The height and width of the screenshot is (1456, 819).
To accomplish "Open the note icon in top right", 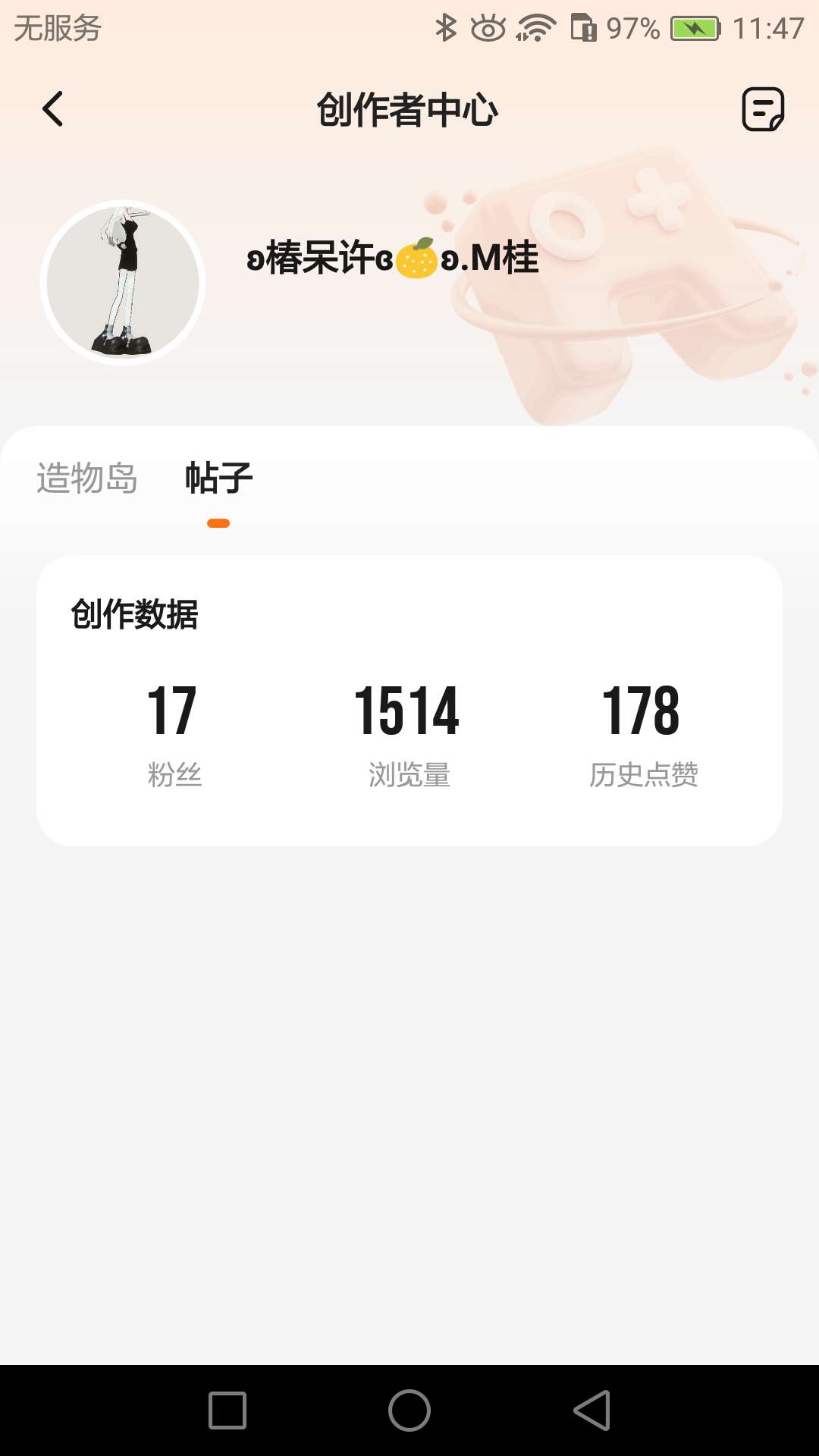I will click(x=762, y=109).
